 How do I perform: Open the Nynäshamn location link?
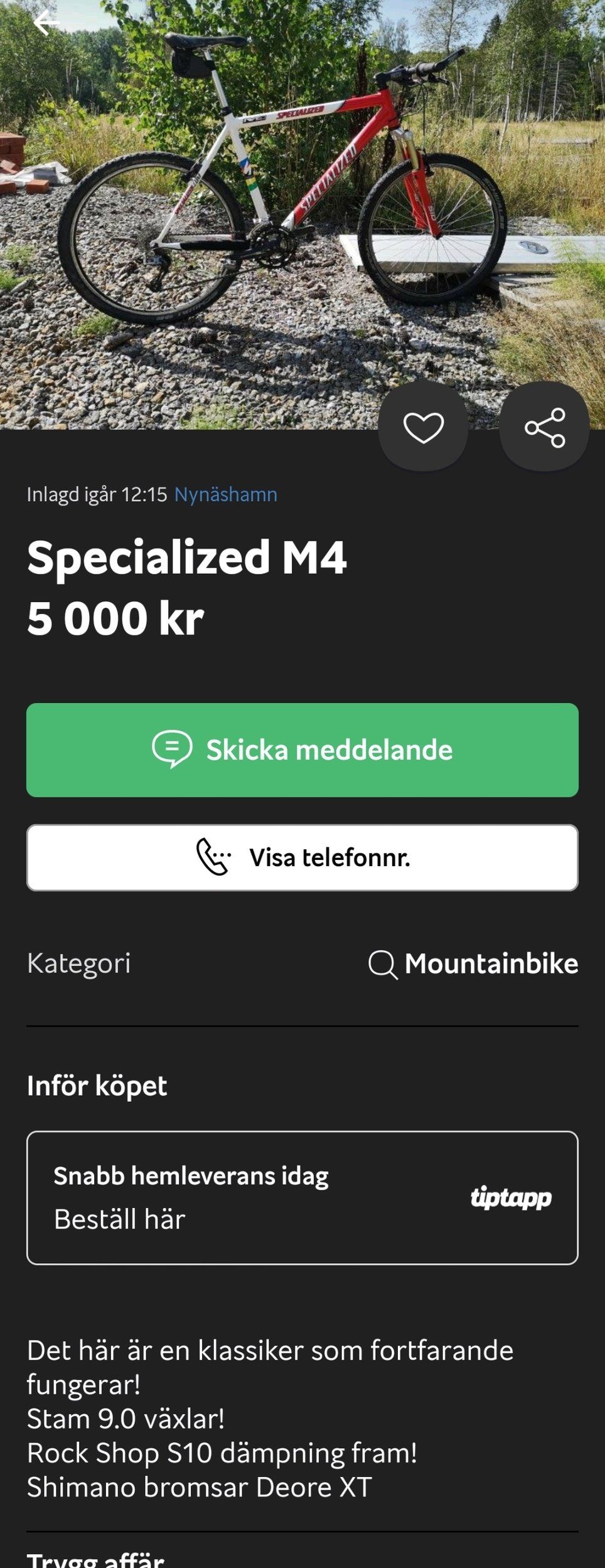point(225,495)
